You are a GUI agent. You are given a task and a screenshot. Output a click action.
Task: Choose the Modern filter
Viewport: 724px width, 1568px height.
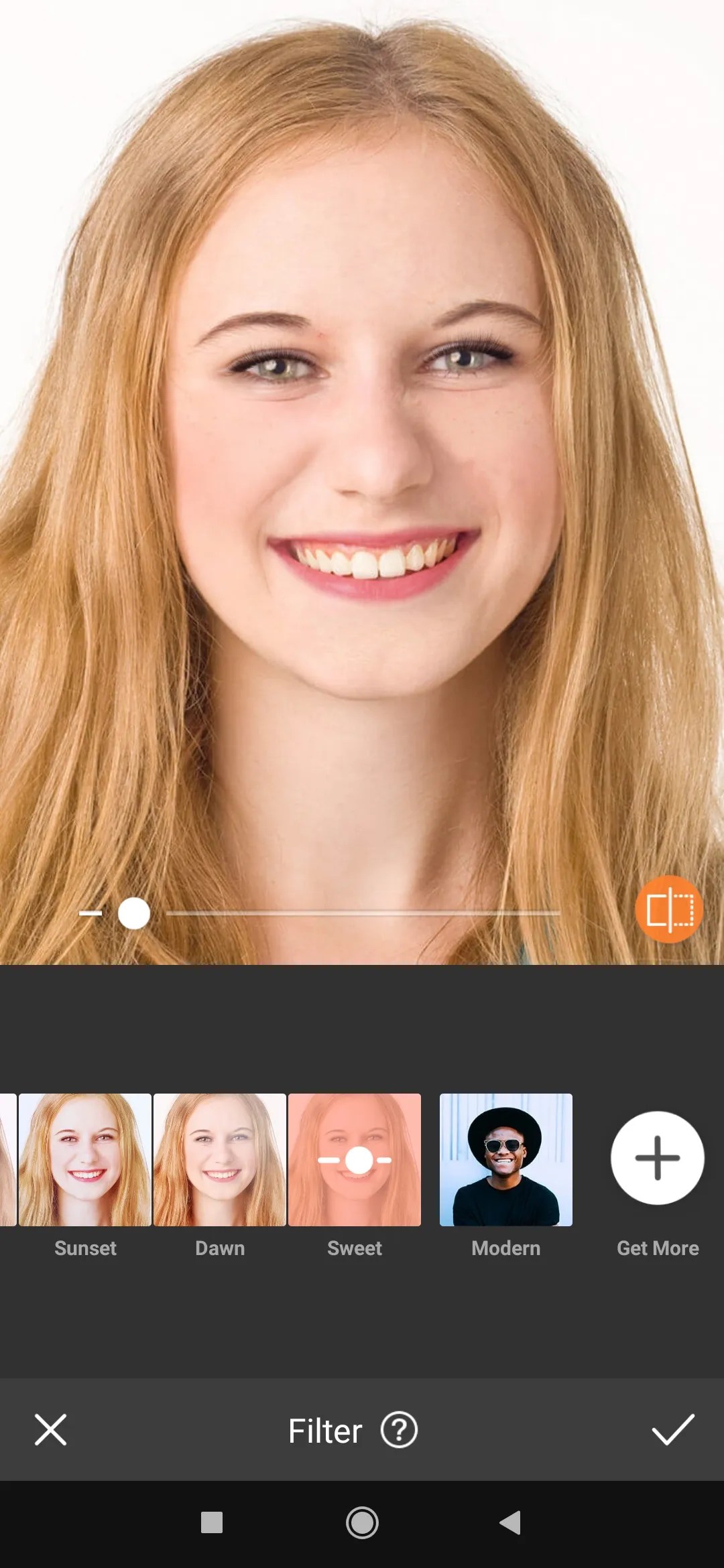(x=506, y=1160)
